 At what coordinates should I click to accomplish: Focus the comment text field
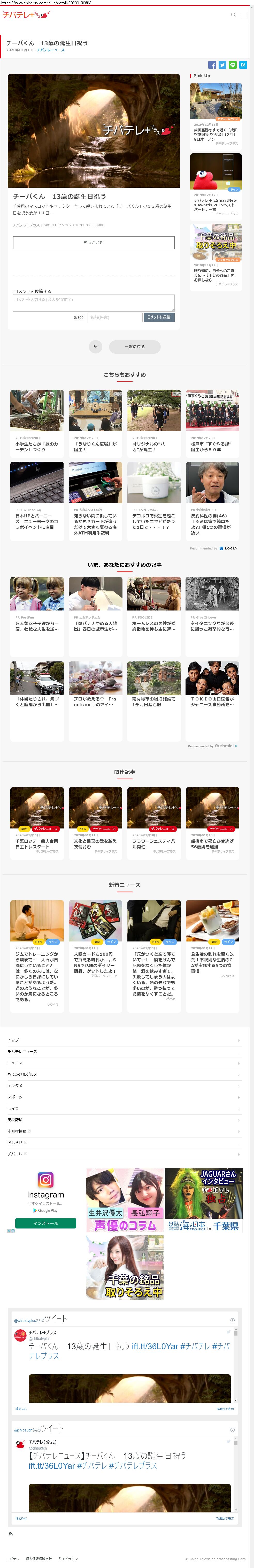pyautogui.click(x=94, y=303)
